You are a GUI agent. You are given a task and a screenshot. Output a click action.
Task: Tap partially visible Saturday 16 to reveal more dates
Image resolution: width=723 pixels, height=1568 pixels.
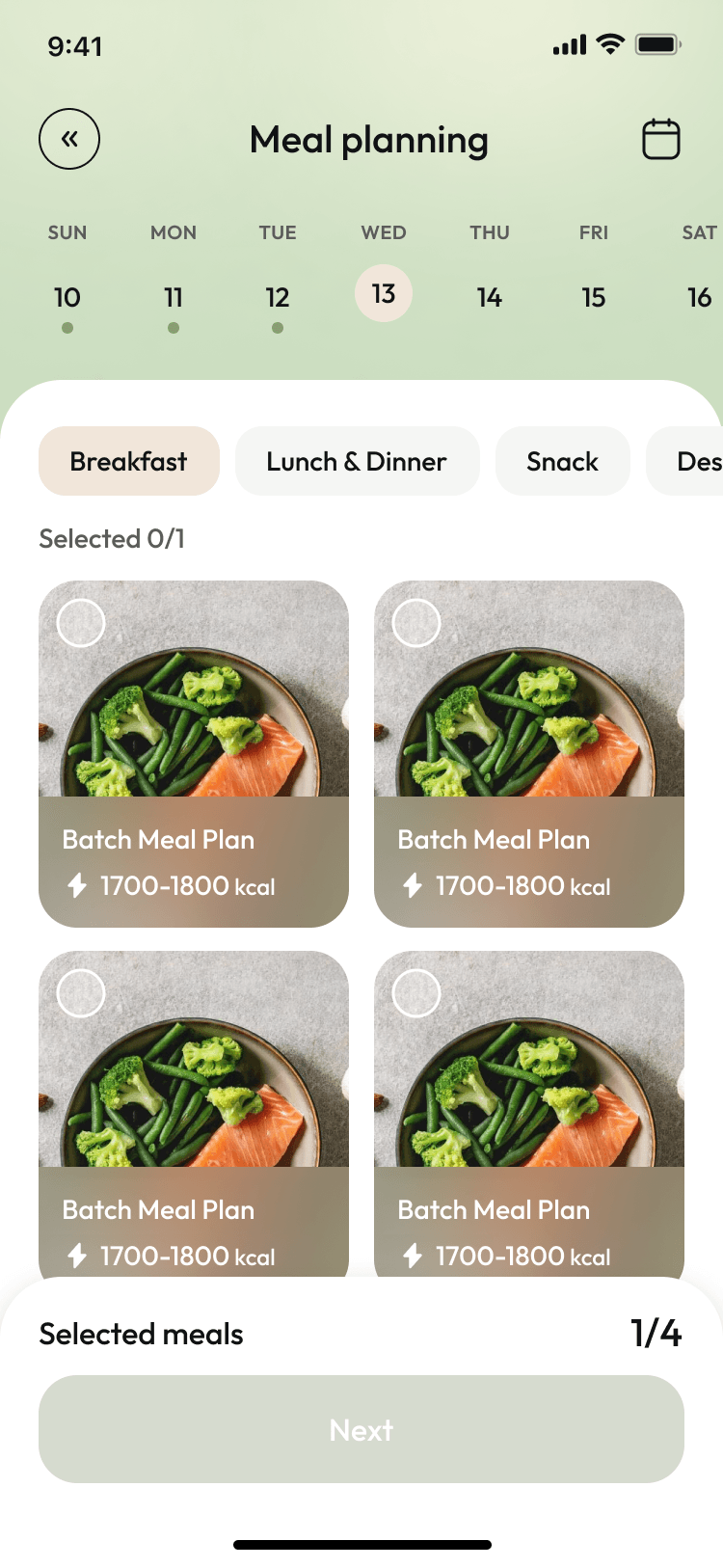(698, 298)
